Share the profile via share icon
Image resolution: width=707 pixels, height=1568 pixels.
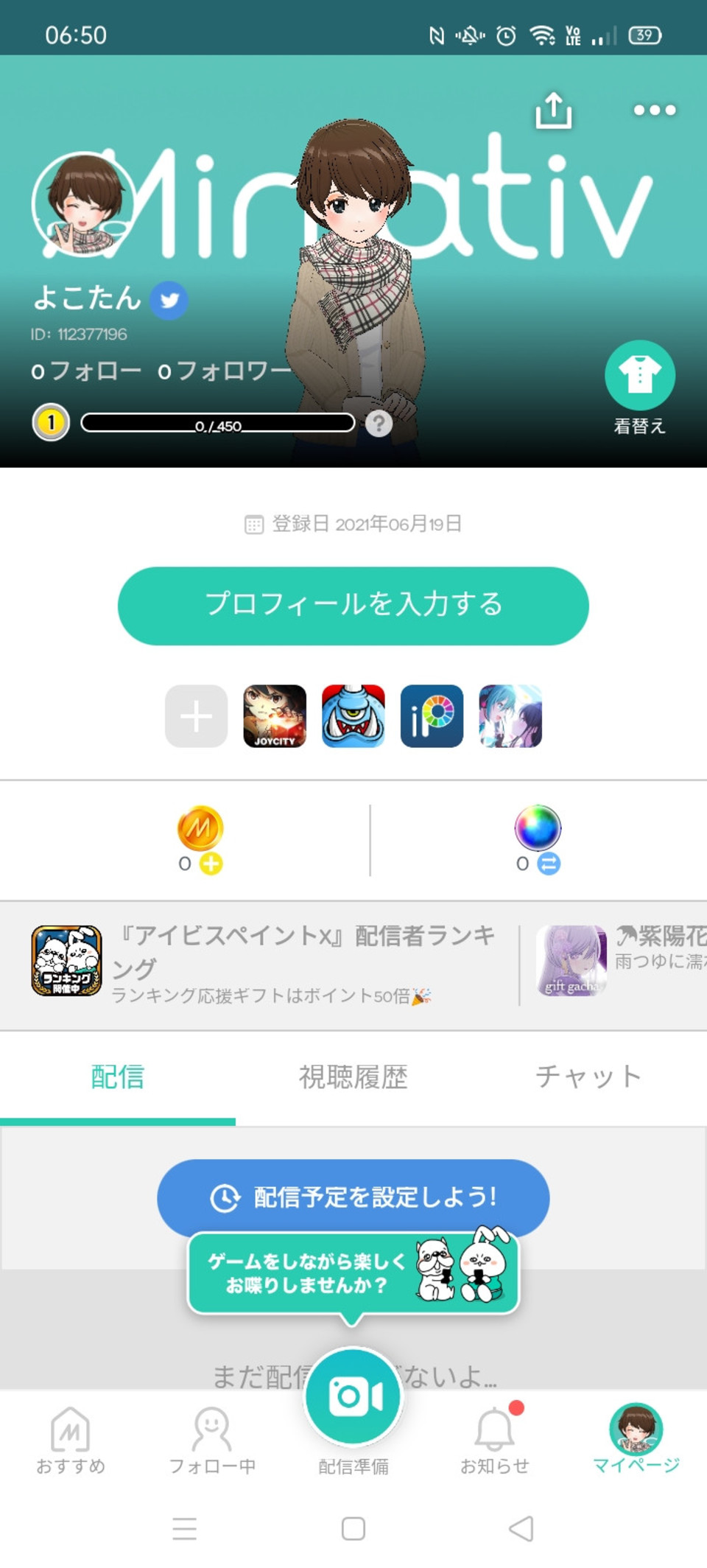pos(553,111)
